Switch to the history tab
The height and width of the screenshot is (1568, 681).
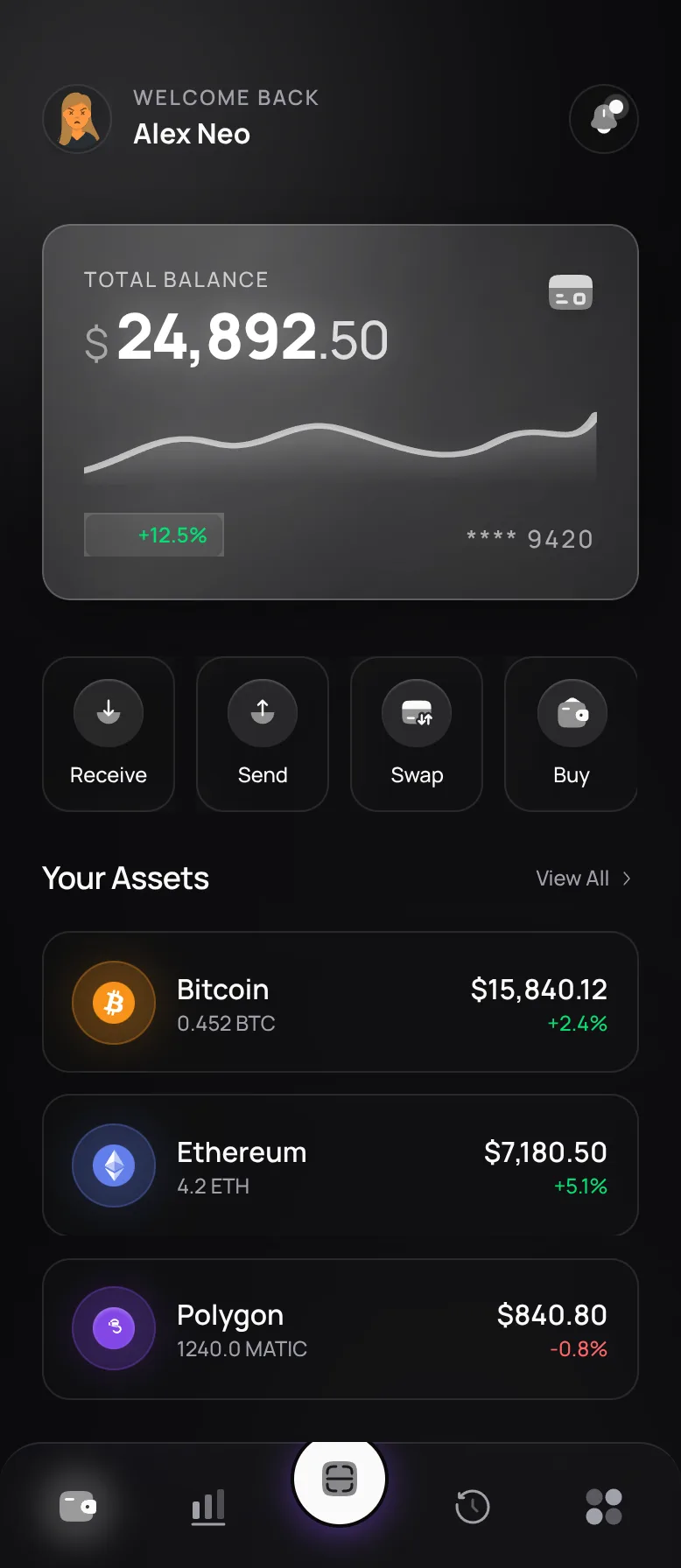(x=473, y=1507)
